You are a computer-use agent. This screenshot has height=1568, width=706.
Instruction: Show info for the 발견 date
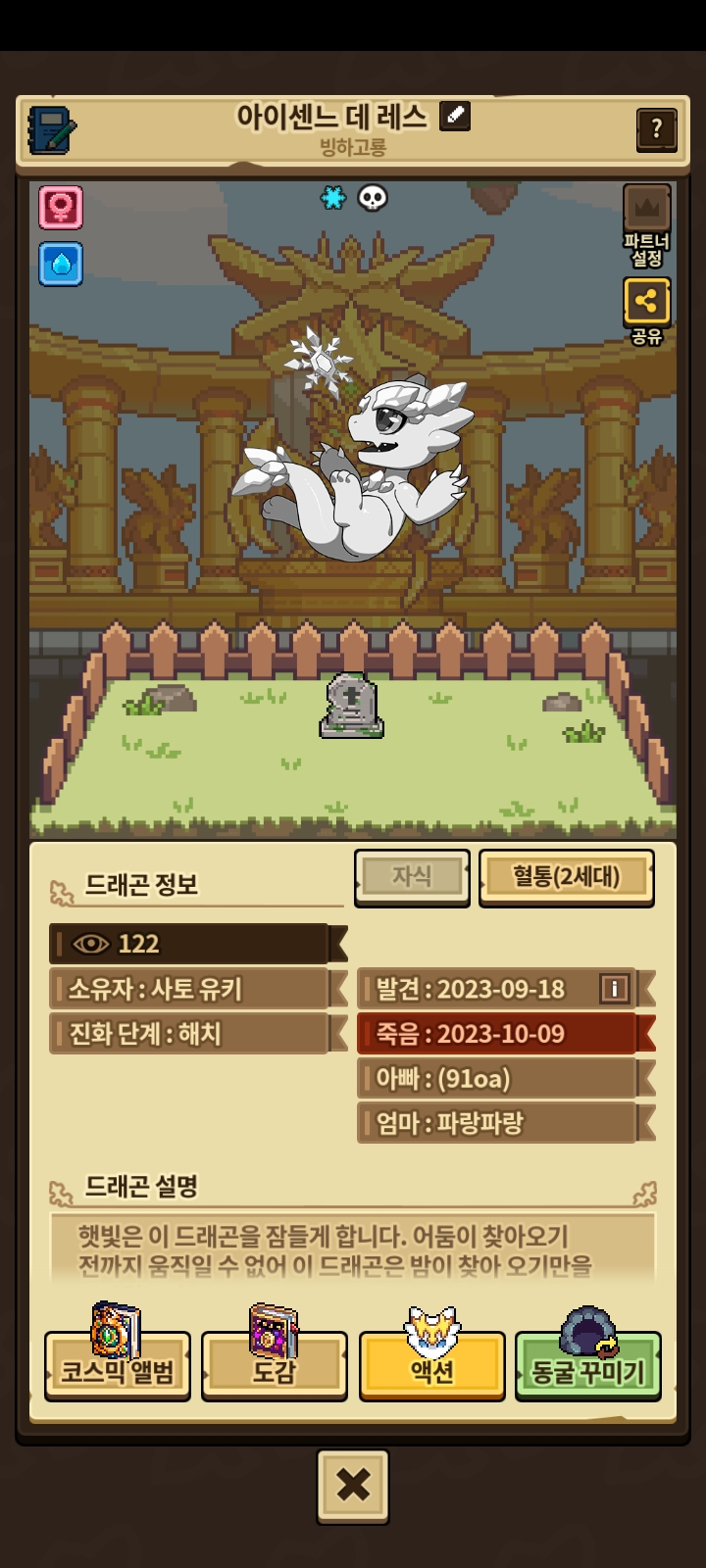(x=614, y=989)
